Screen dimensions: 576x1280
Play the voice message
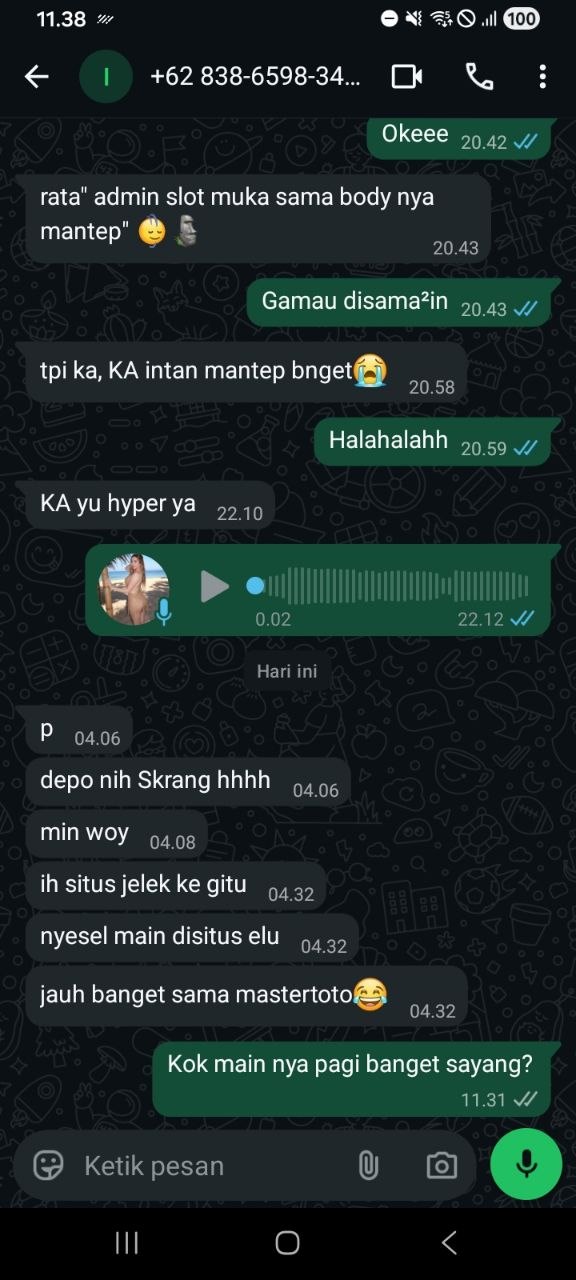[214, 587]
